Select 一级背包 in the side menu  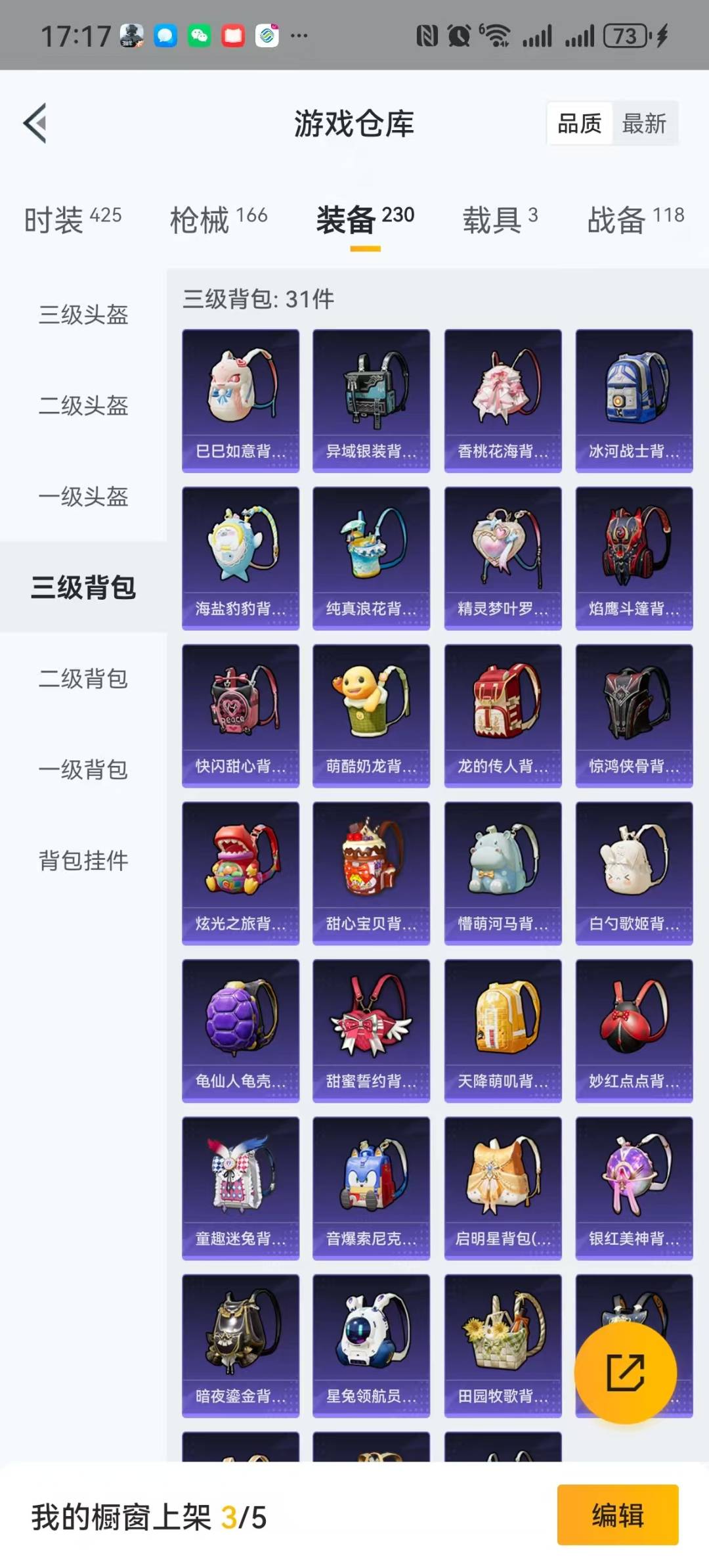[83, 769]
